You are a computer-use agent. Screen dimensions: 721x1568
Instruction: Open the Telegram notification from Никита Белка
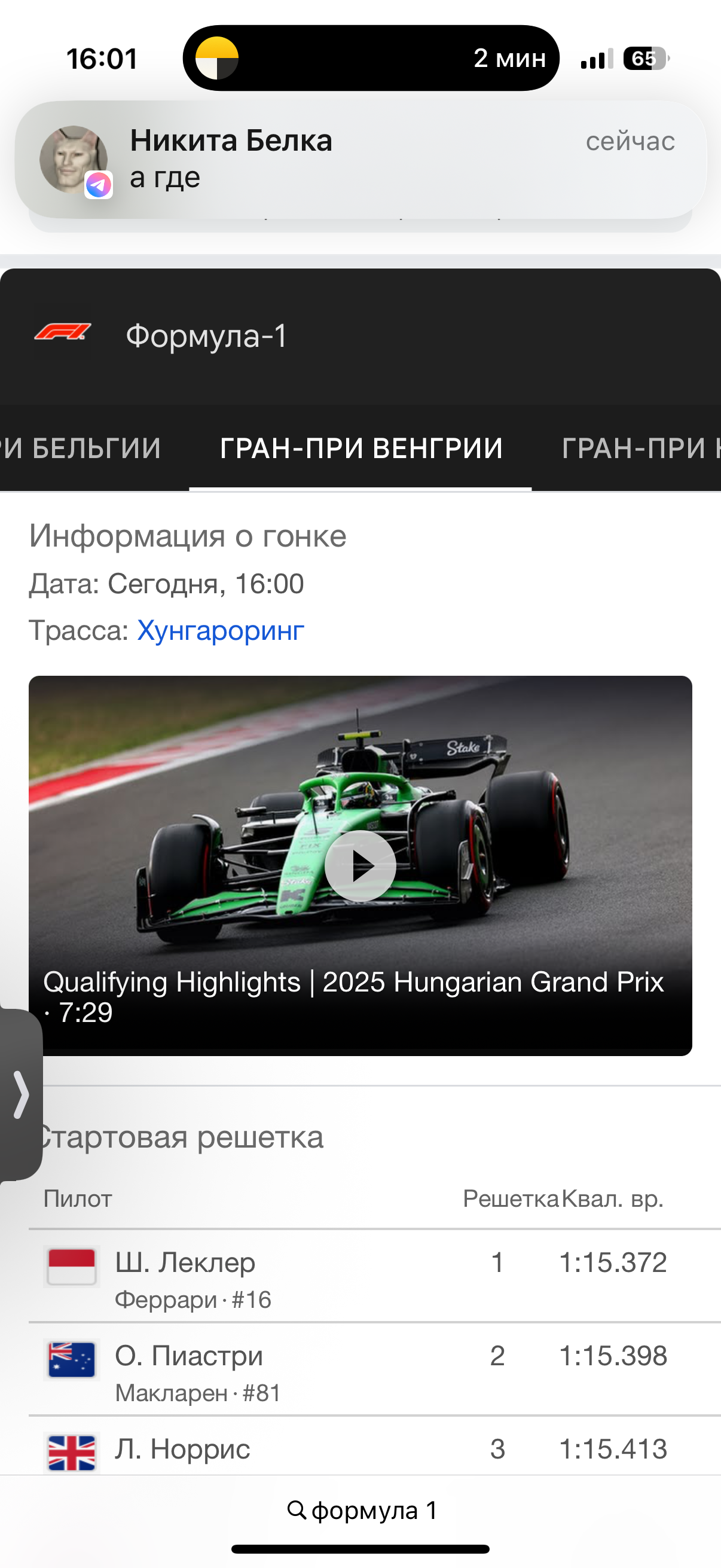pyautogui.click(x=359, y=159)
